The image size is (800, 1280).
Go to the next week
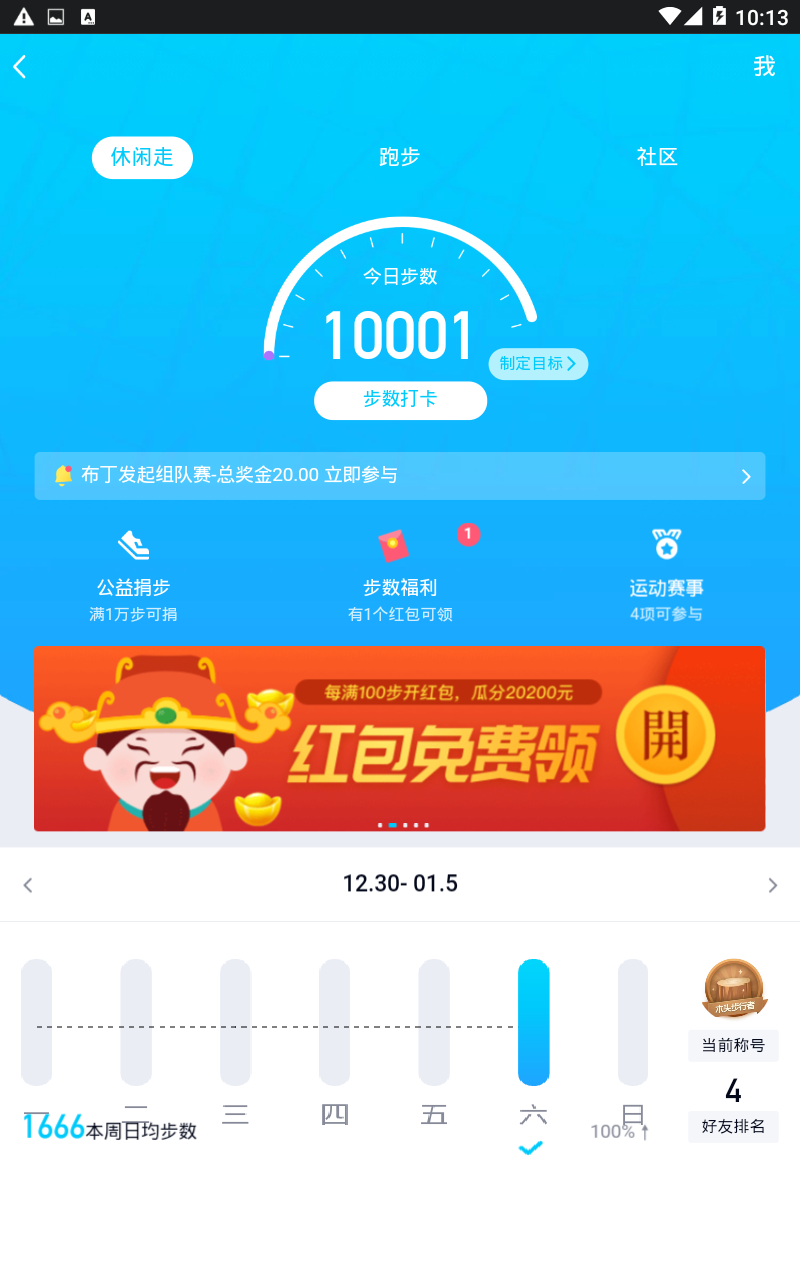pyautogui.click(x=772, y=885)
